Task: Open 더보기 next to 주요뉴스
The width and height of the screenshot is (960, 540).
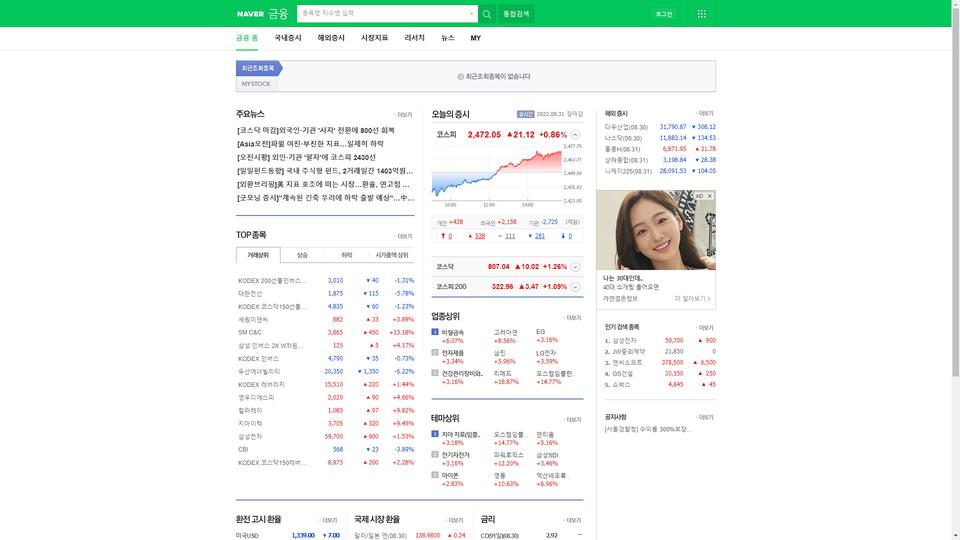Action: [403, 115]
